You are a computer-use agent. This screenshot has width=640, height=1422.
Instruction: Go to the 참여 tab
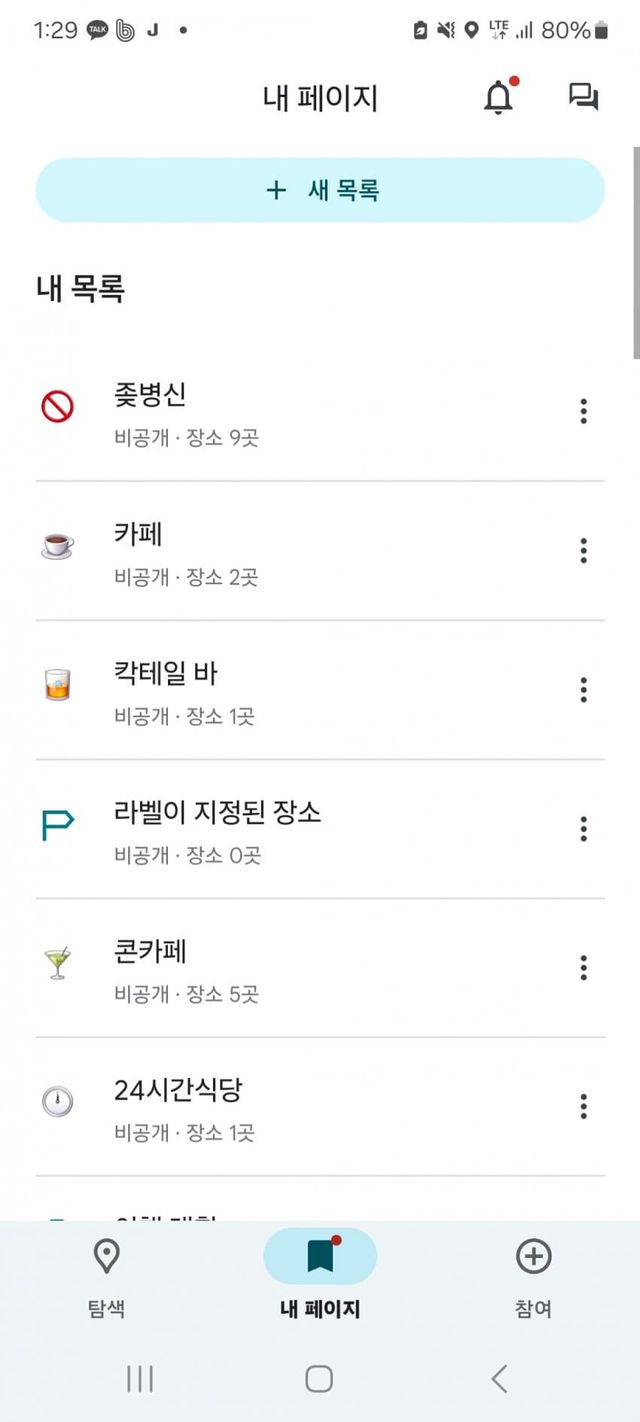point(533,1276)
